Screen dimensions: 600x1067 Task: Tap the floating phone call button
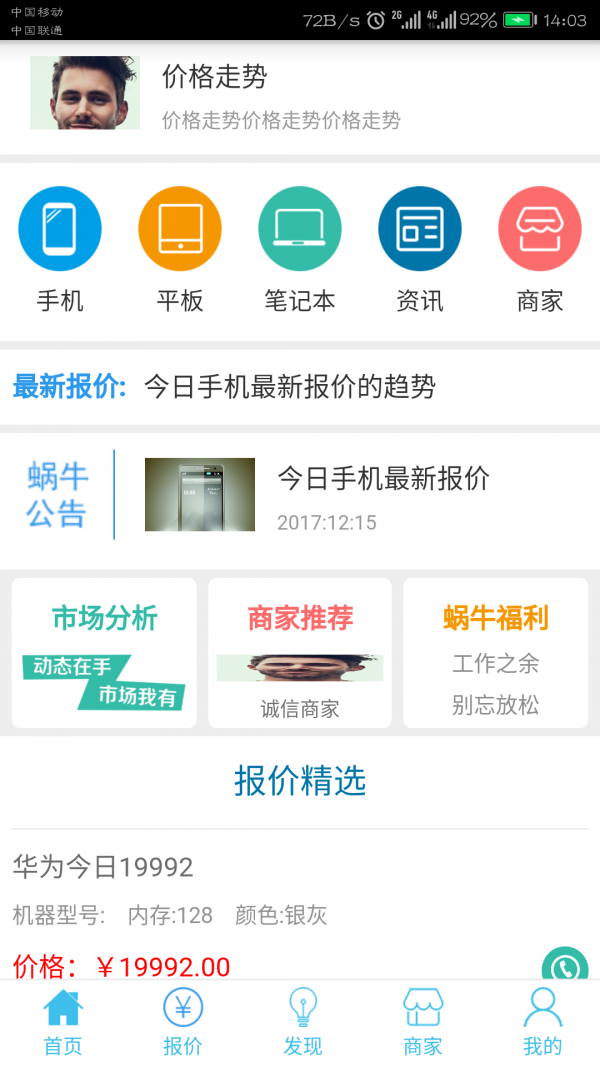565,968
